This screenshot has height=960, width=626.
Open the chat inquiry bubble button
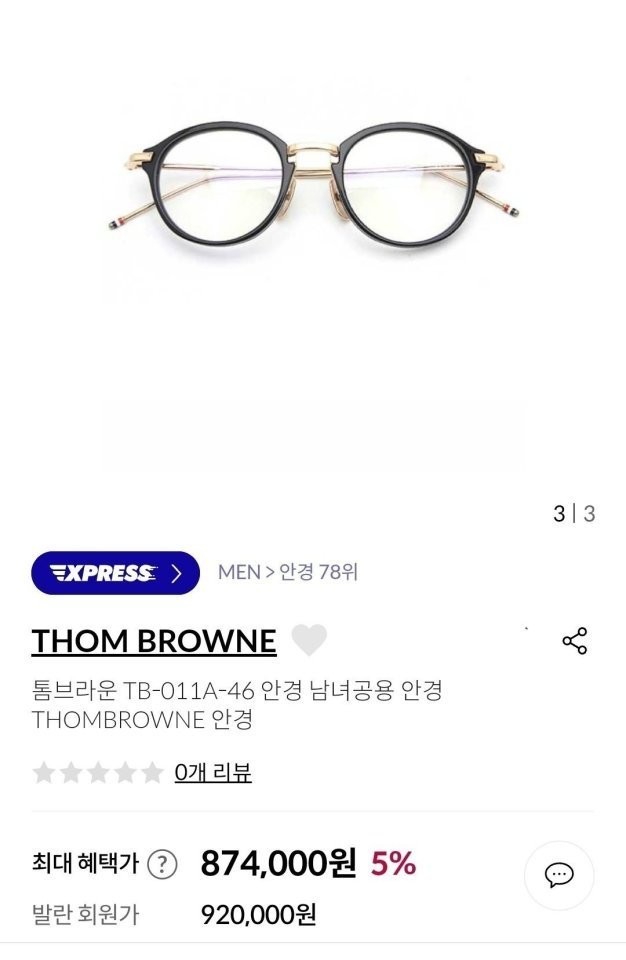click(558, 875)
